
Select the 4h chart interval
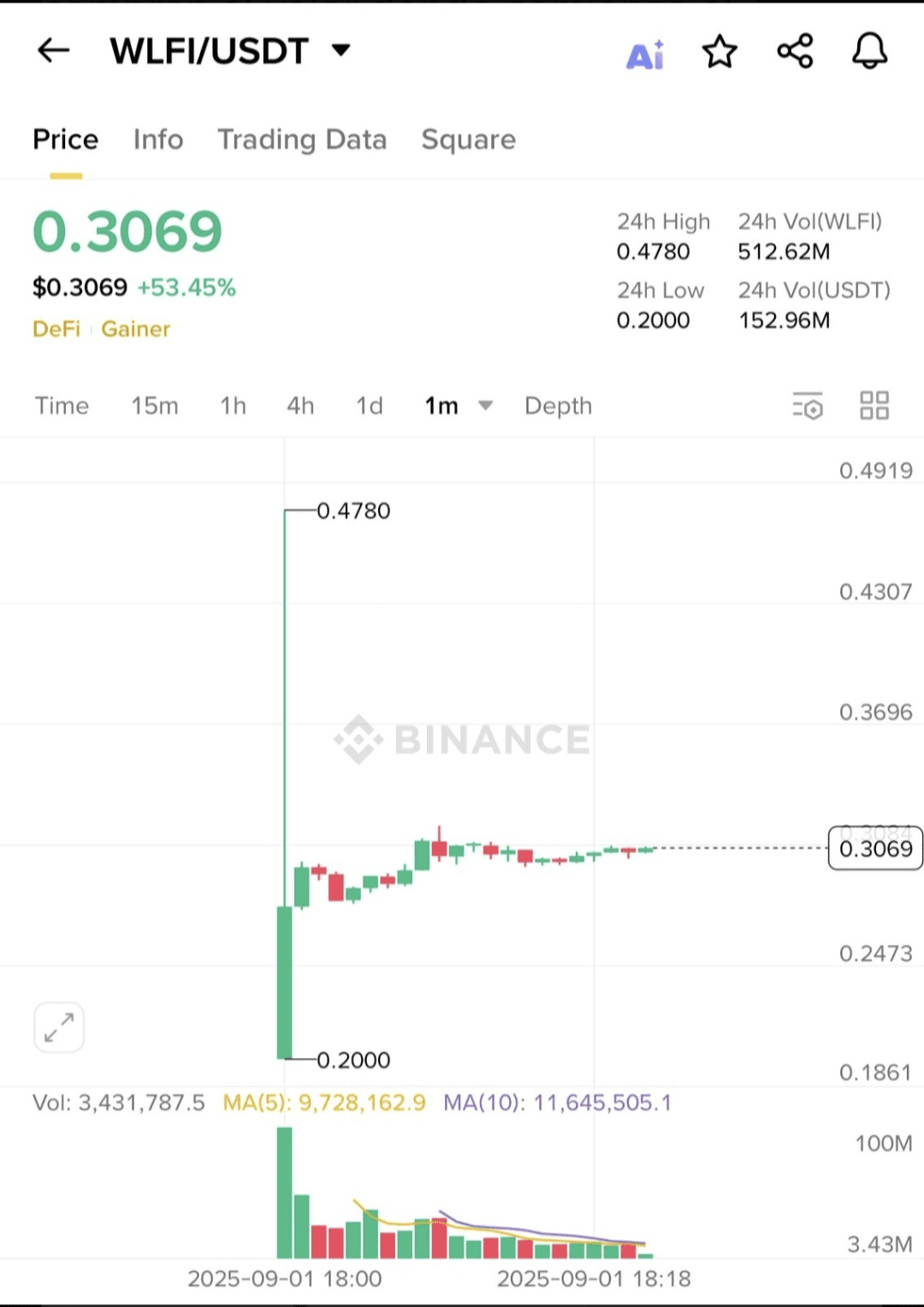[300, 406]
